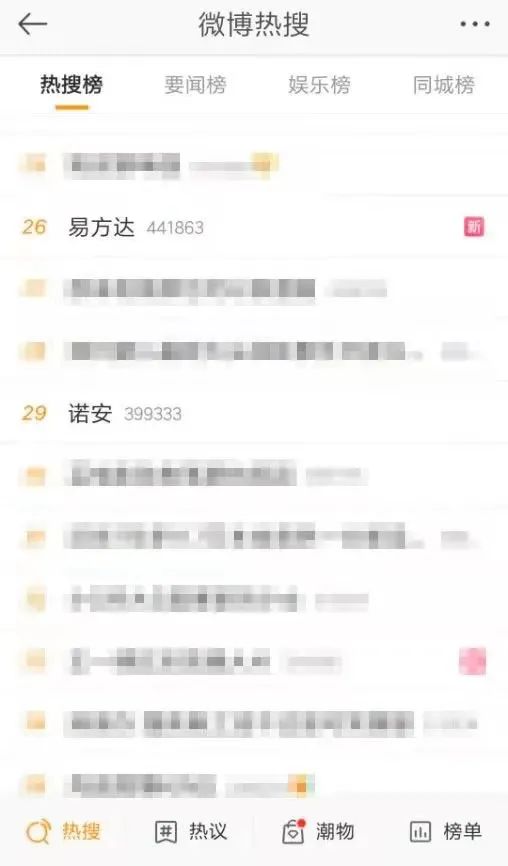Select the 热搜榜 tab

[x=71, y=85]
